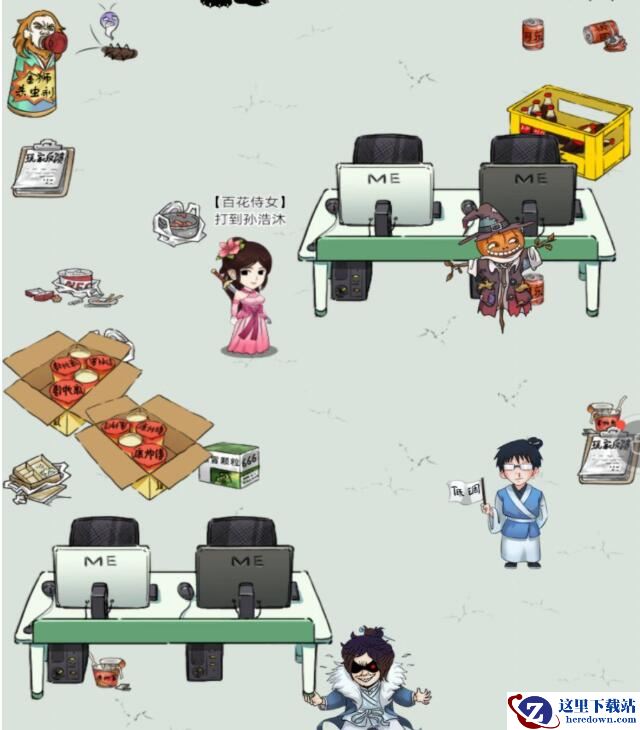
Task: Tap the yellow crate of bottles
Action: tap(567, 130)
